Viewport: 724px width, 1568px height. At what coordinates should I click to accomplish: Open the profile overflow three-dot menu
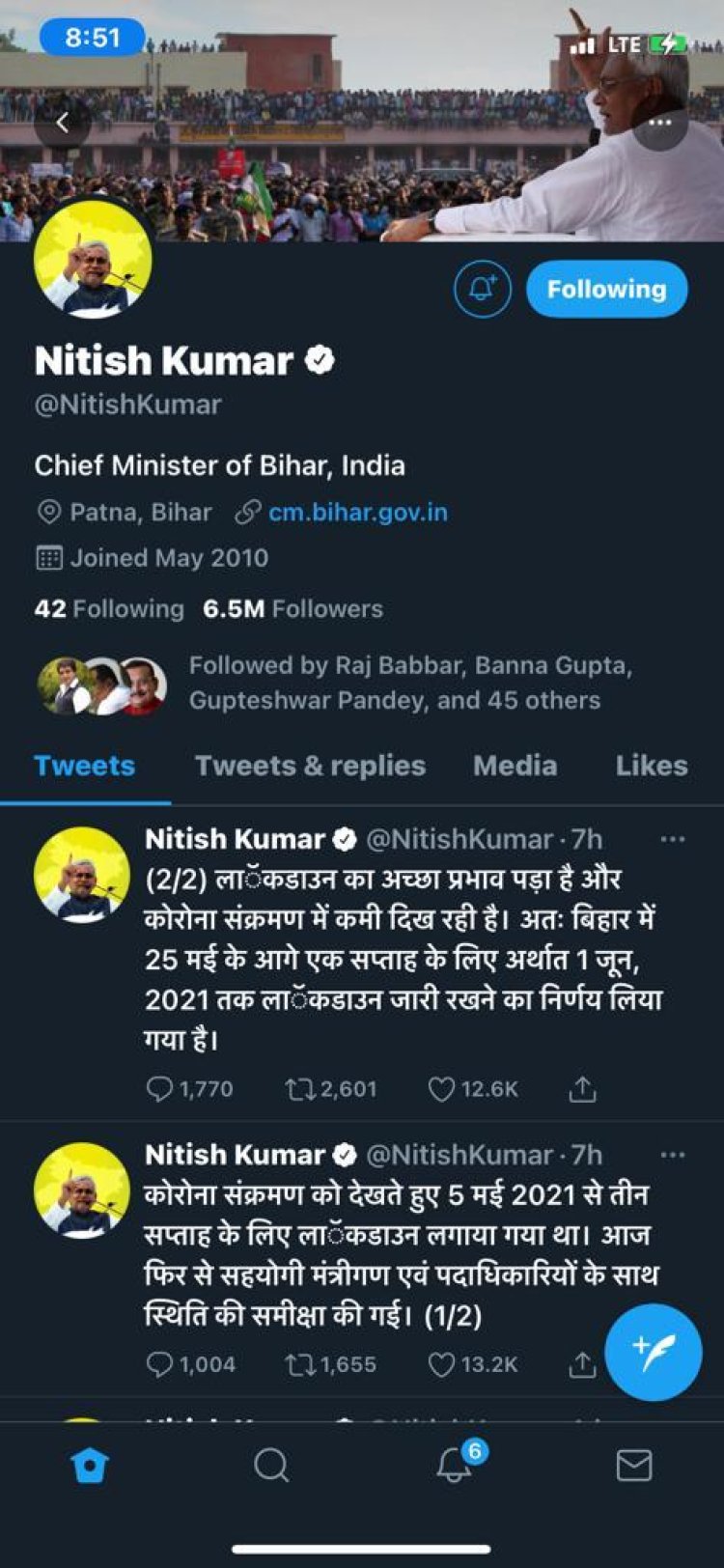click(x=661, y=124)
